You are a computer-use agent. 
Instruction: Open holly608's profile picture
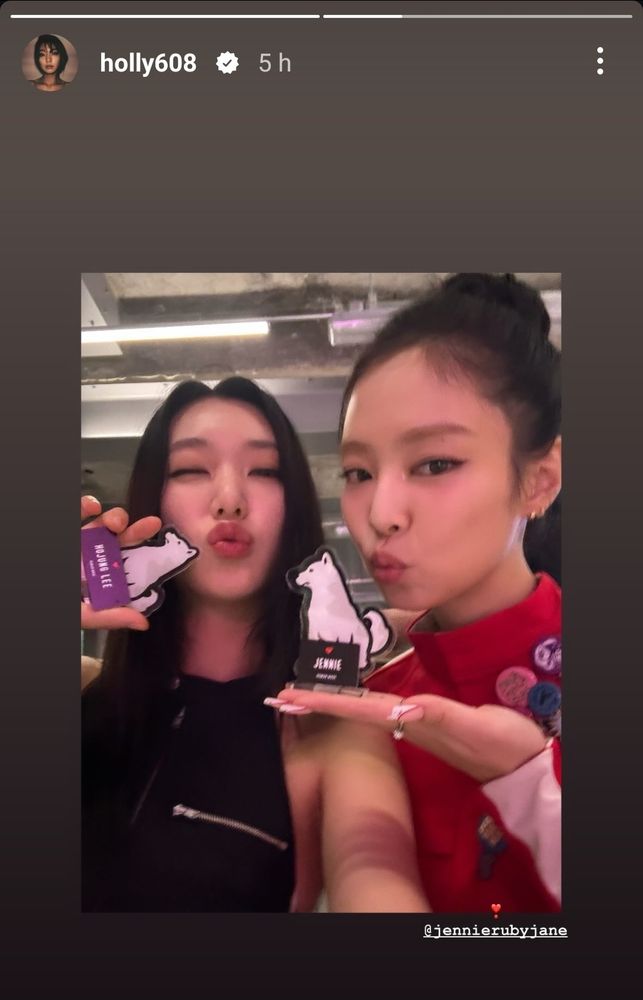49,62
